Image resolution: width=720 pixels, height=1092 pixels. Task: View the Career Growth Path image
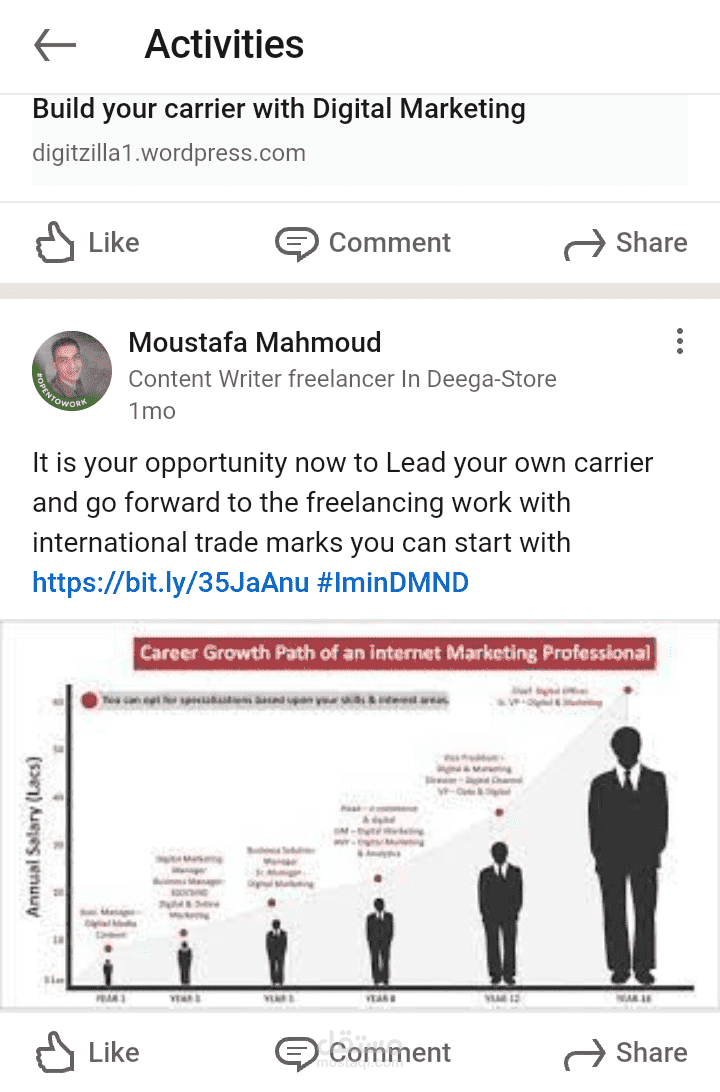(x=360, y=815)
